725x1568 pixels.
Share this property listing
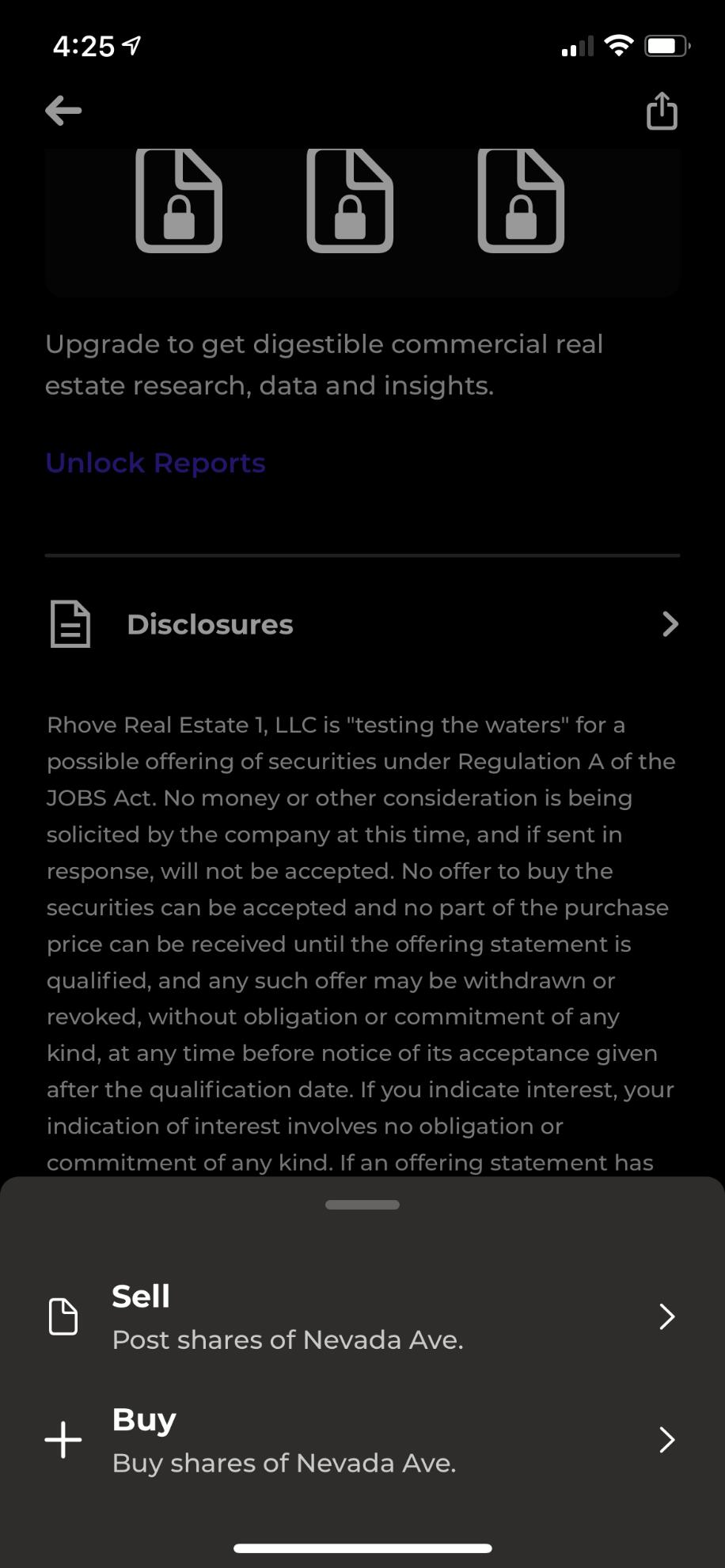pyautogui.click(x=662, y=111)
